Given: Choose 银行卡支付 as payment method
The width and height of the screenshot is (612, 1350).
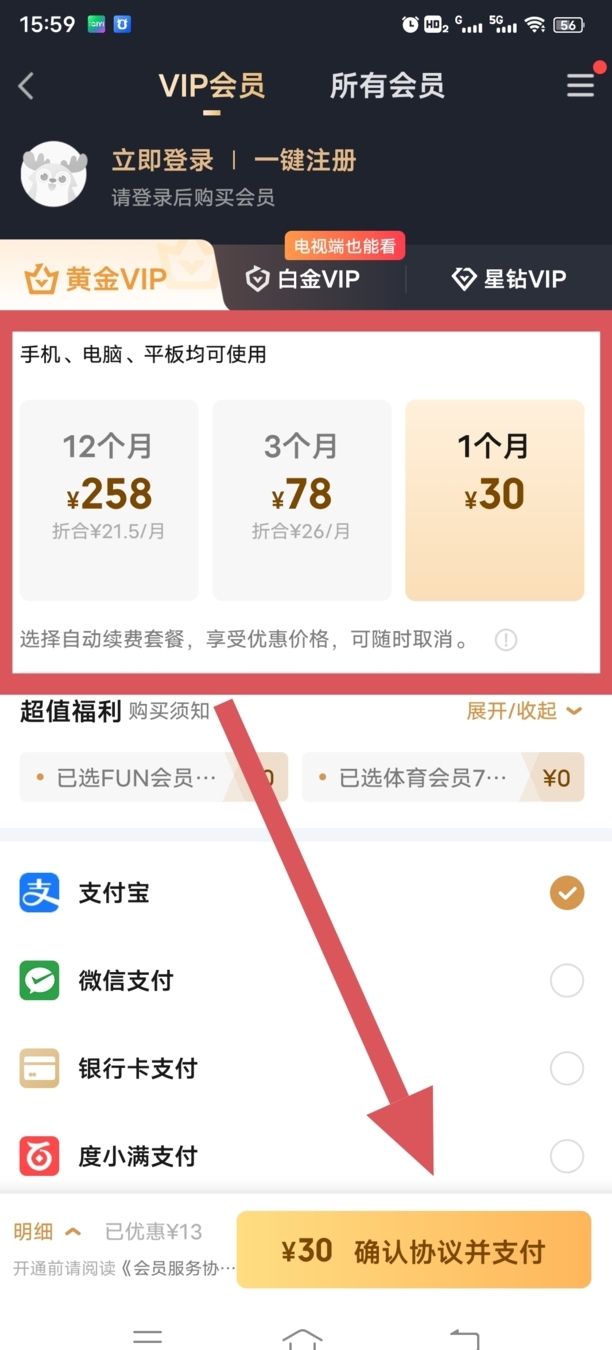Looking at the screenshot, I should pos(300,1069).
